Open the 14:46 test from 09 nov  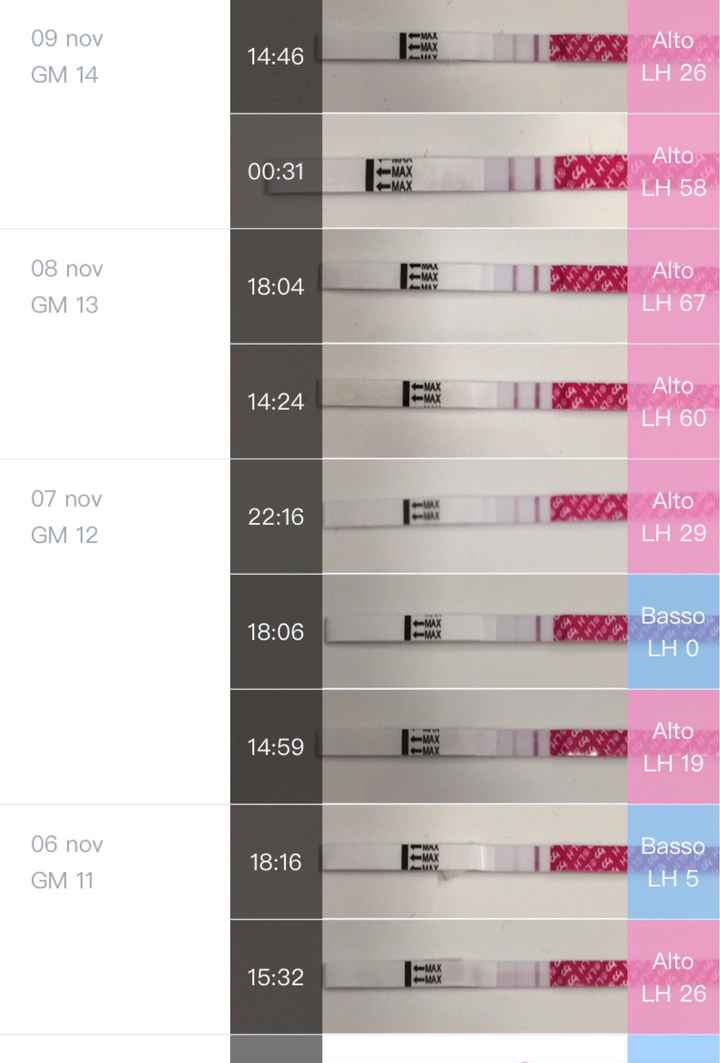point(474,56)
